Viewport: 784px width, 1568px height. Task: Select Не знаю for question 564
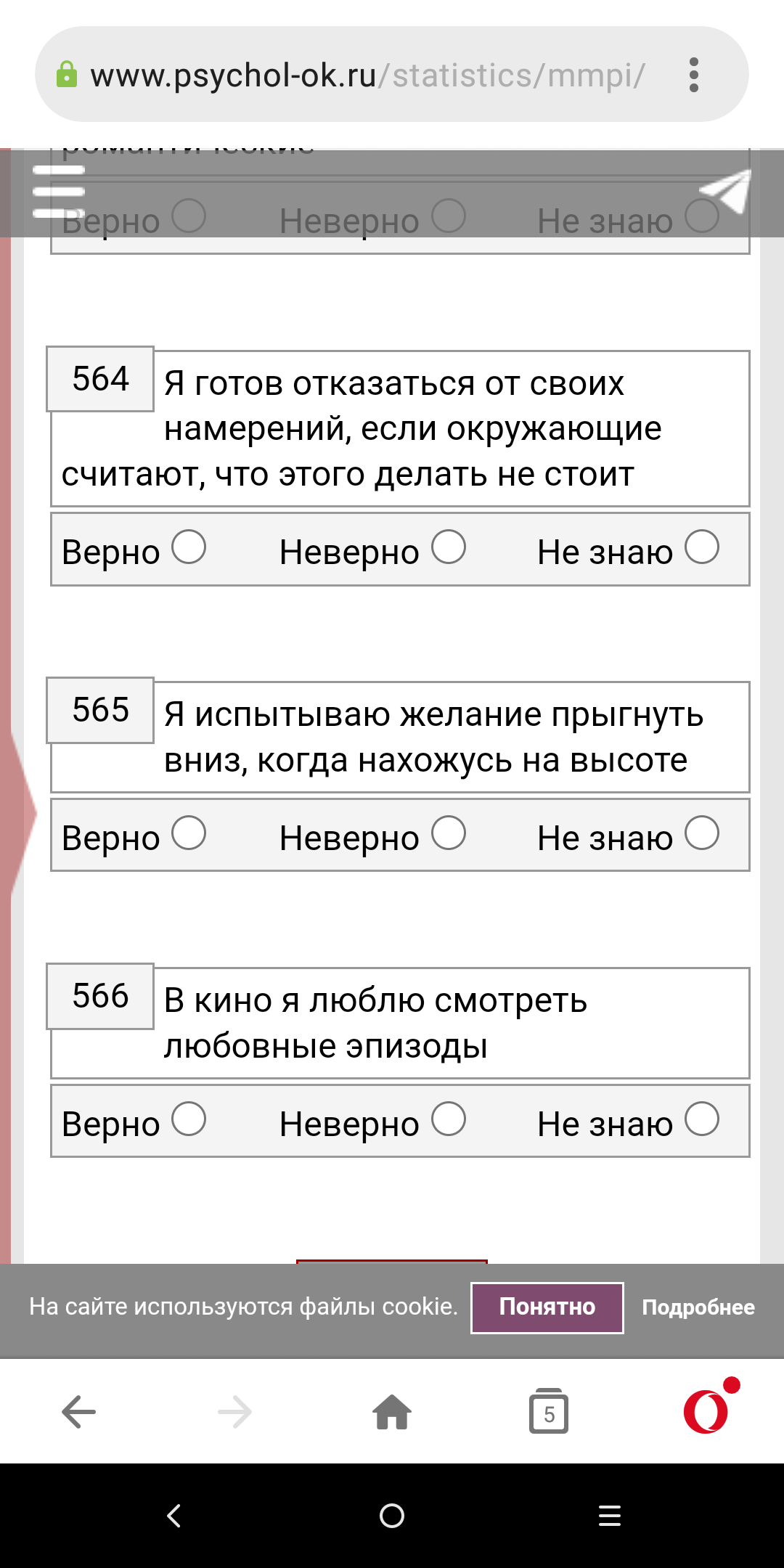click(x=701, y=547)
